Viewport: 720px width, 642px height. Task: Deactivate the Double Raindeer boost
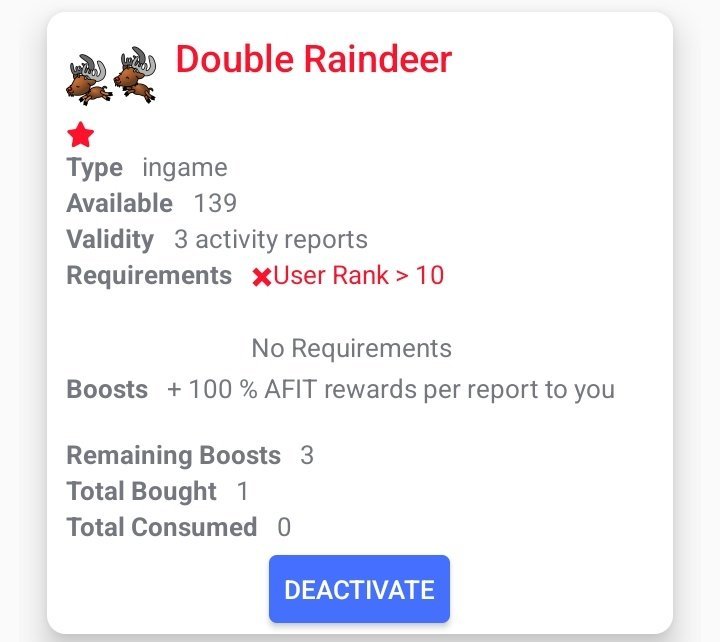359,589
